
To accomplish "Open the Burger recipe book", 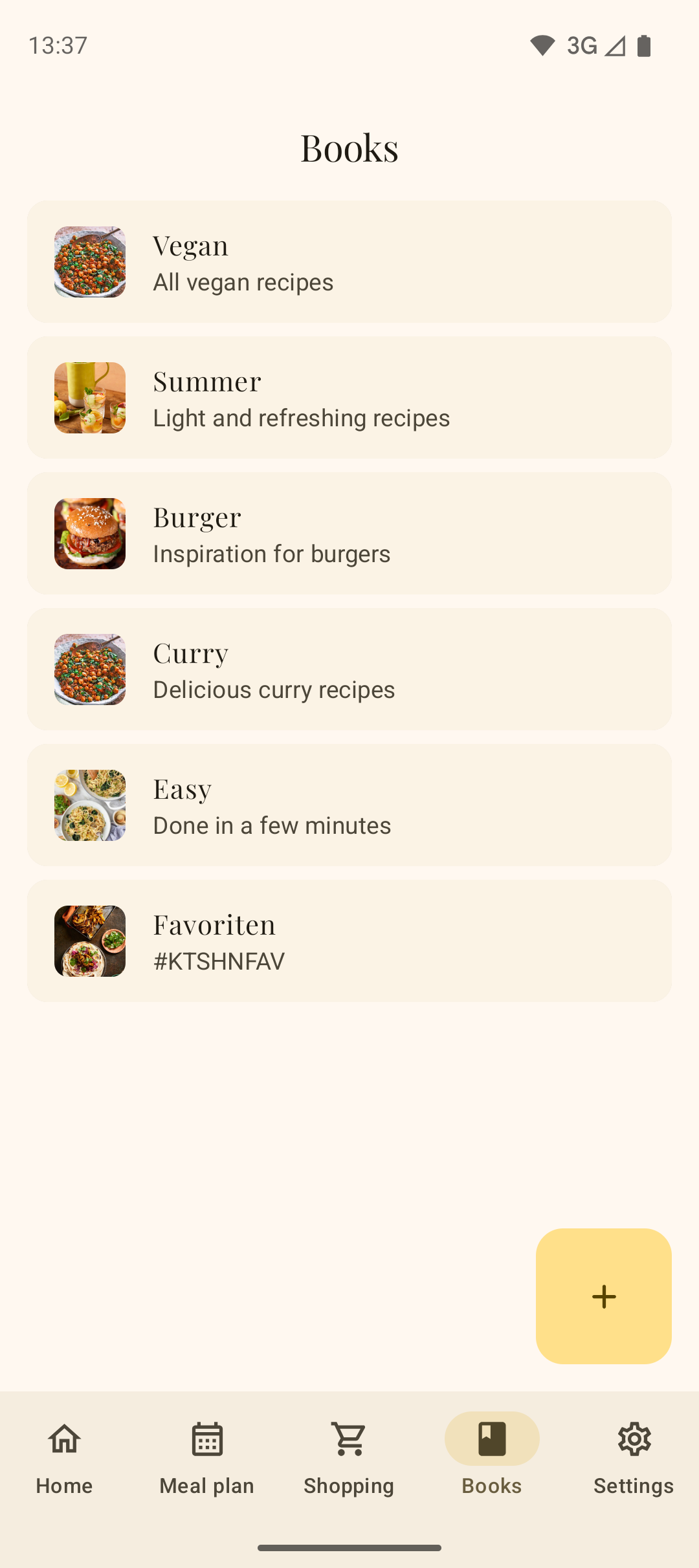I will coord(349,534).
